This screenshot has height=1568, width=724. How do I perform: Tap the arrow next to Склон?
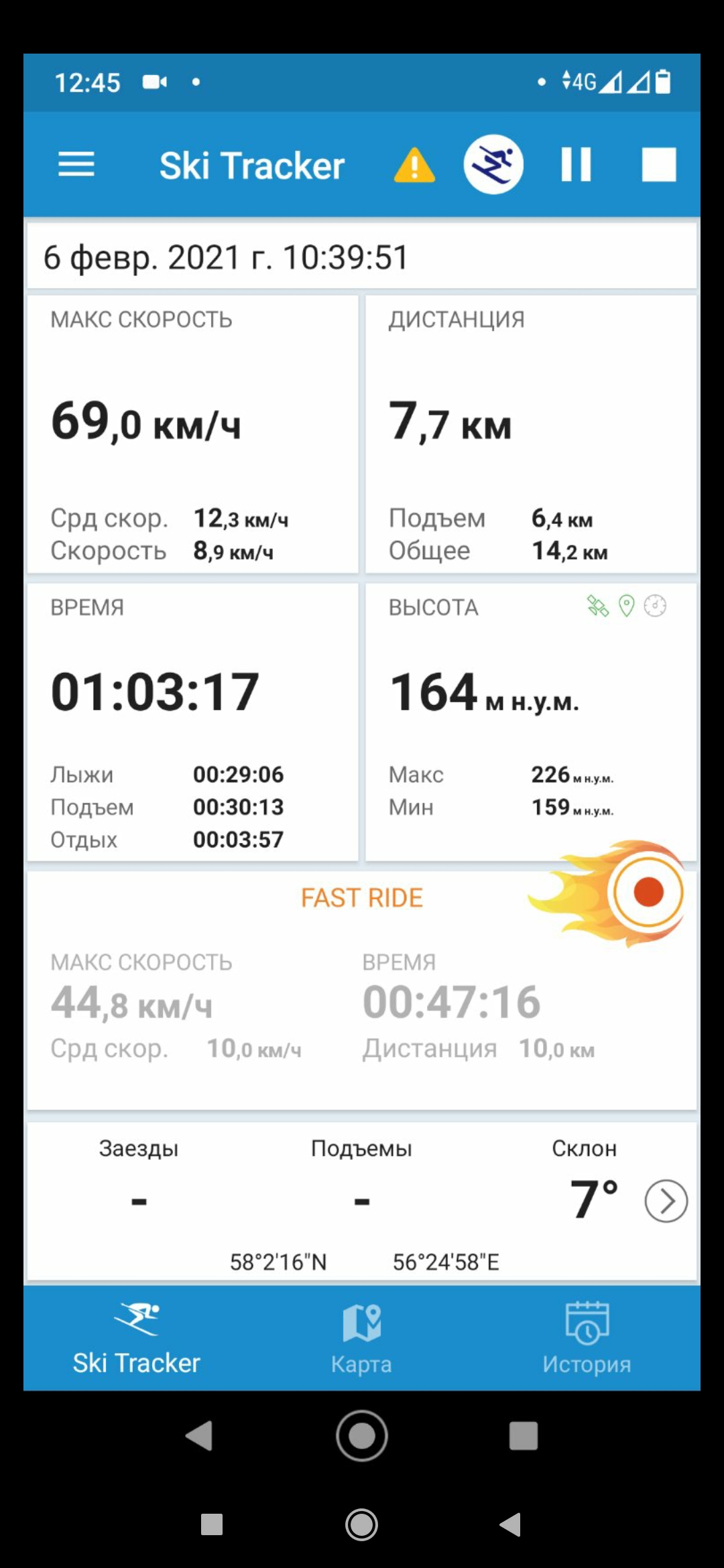pos(666,1201)
